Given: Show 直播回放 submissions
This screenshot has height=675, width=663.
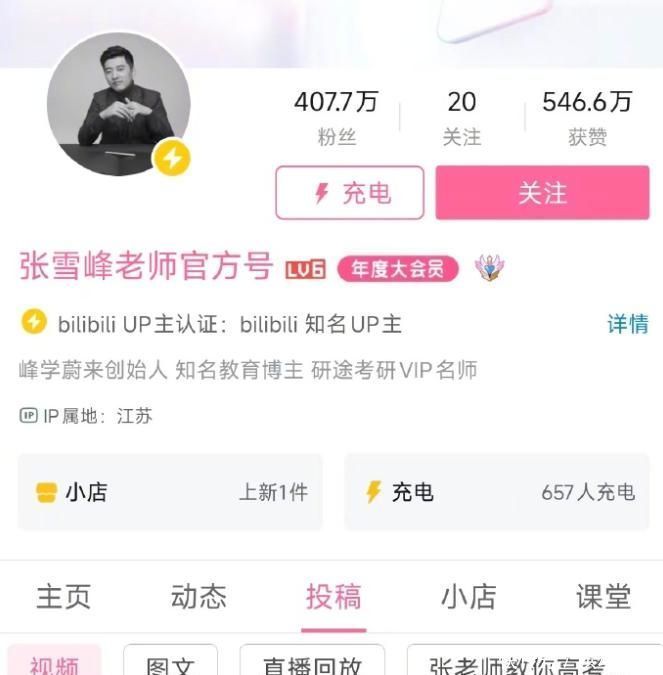Looking at the screenshot, I should click(x=312, y=663).
